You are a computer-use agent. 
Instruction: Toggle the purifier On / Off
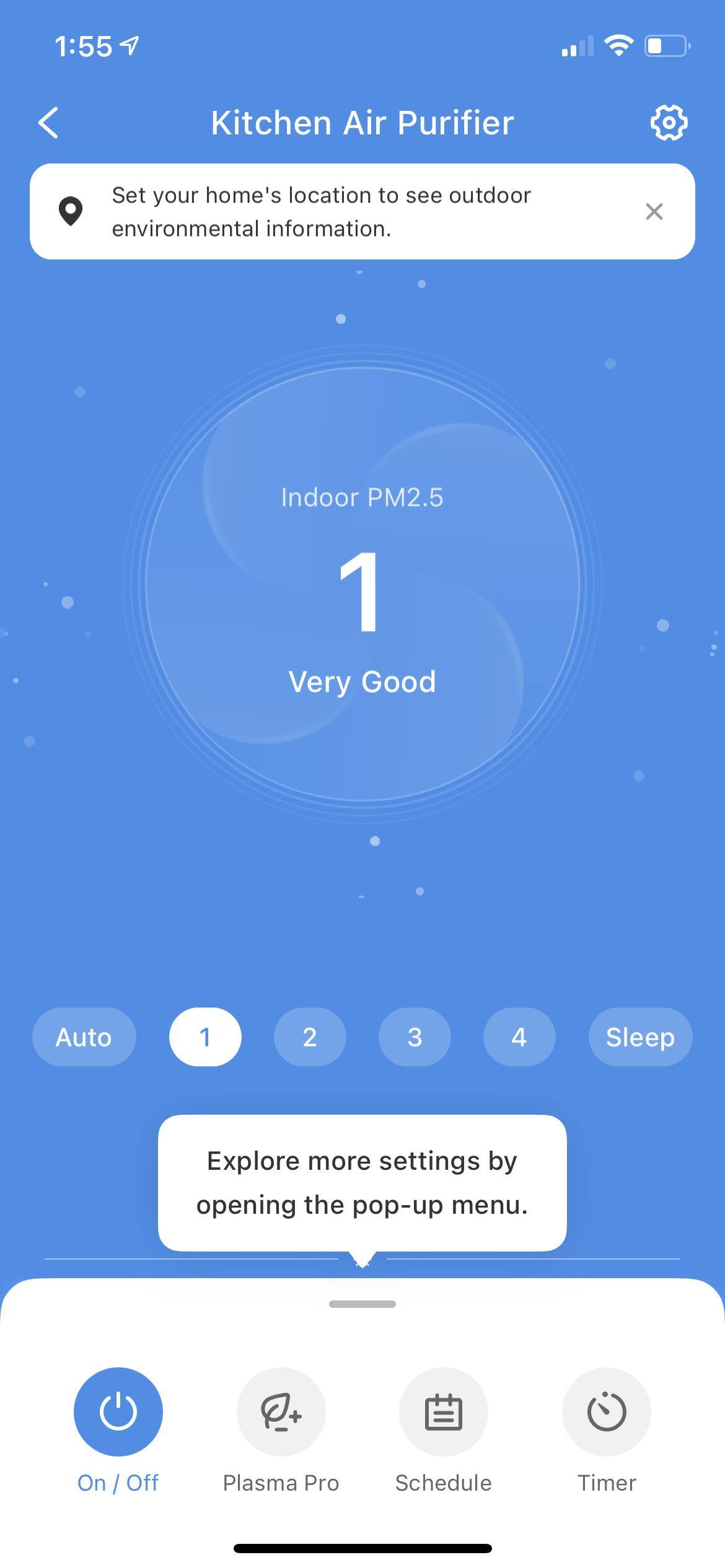pyautogui.click(x=118, y=1412)
